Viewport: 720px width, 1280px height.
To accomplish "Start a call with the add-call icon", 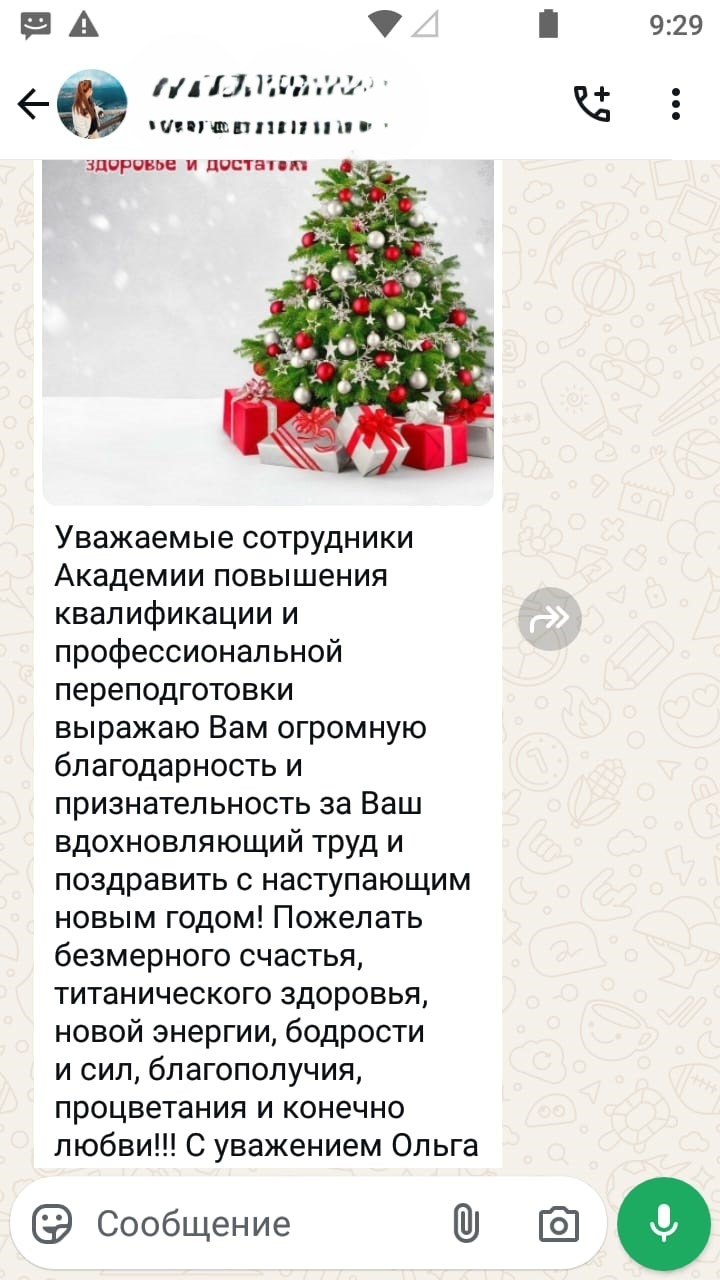I will tap(592, 104).
